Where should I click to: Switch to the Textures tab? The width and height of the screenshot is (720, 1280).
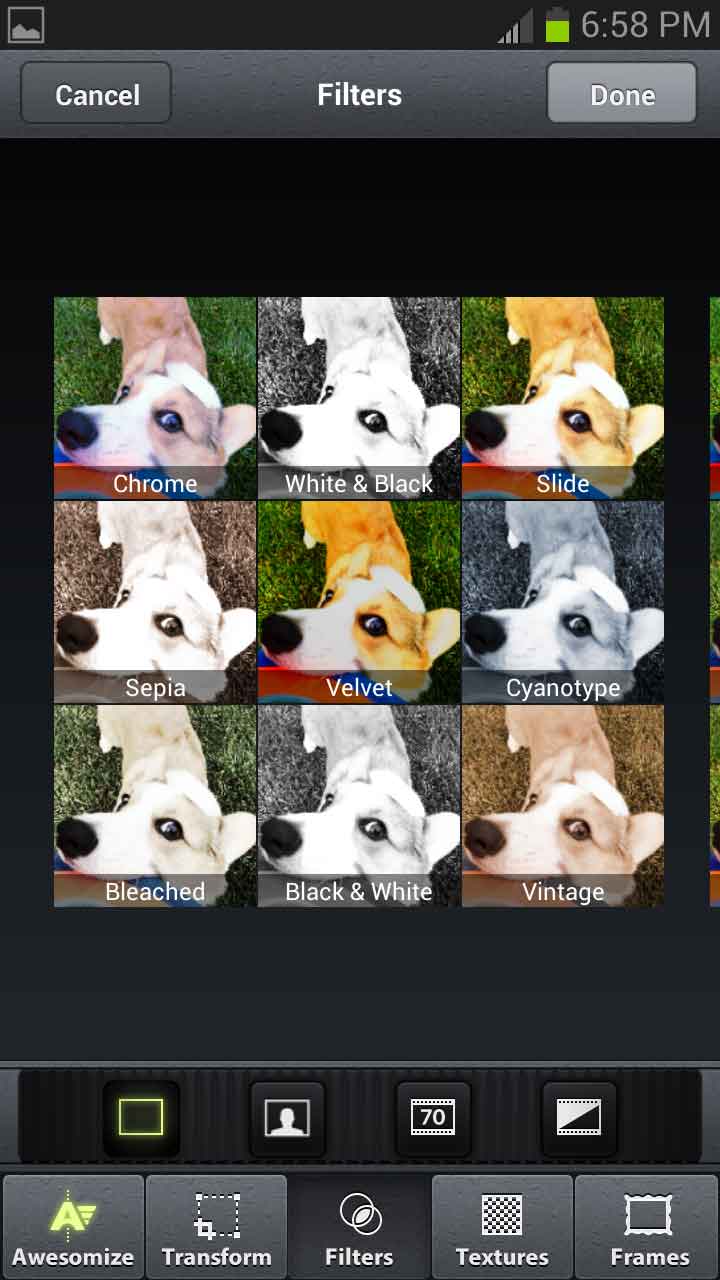click(x=503, y=1227)
